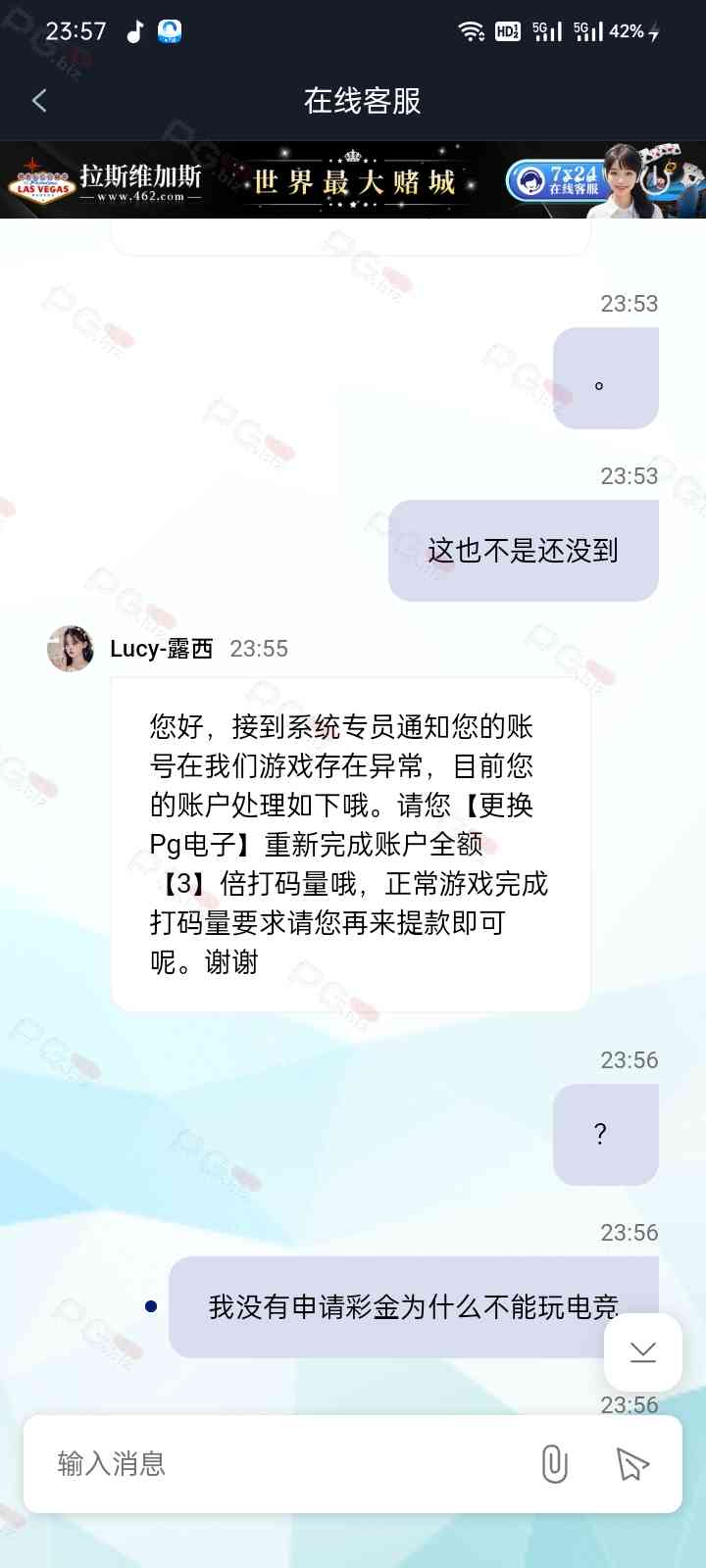Jump to latest message with down arrow

(643, 1352)
